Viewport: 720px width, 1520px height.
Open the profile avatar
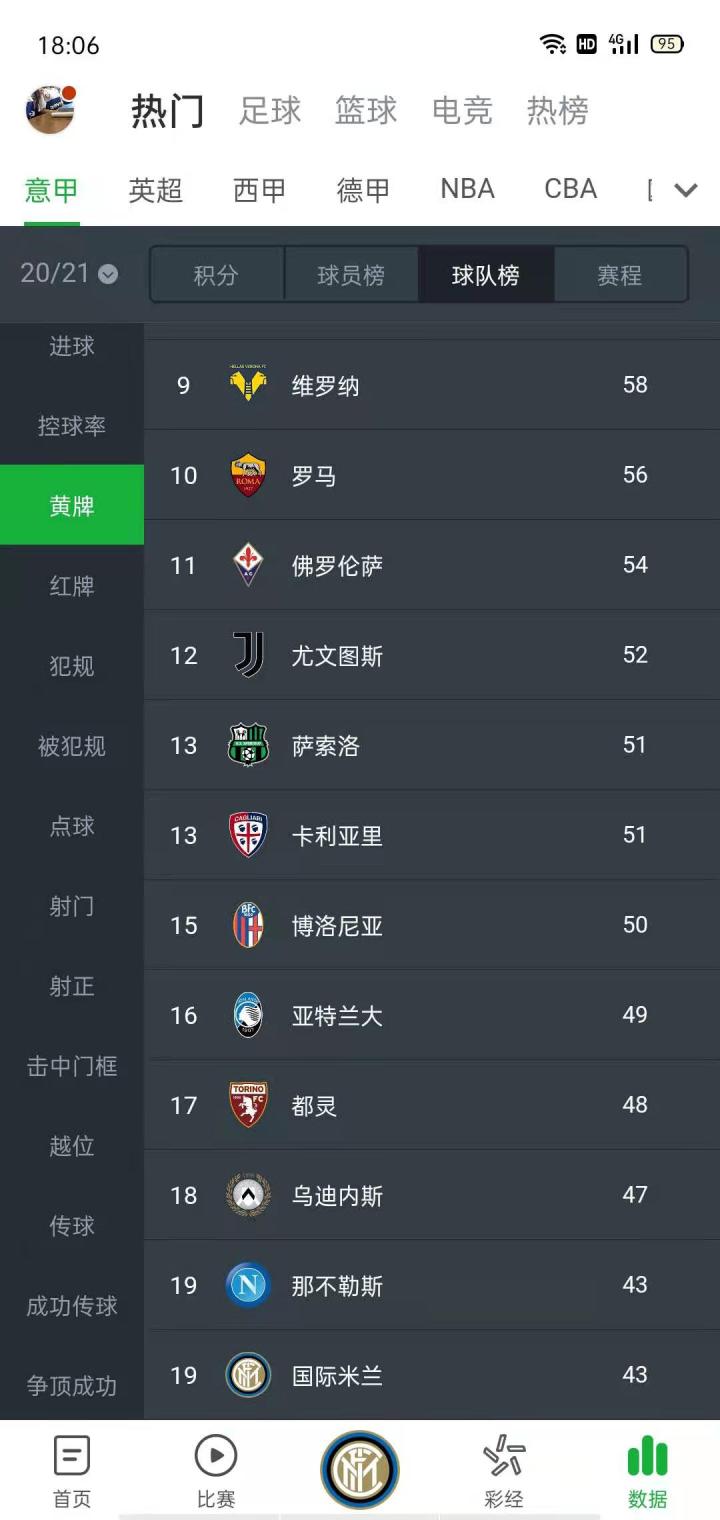[50, 109]
